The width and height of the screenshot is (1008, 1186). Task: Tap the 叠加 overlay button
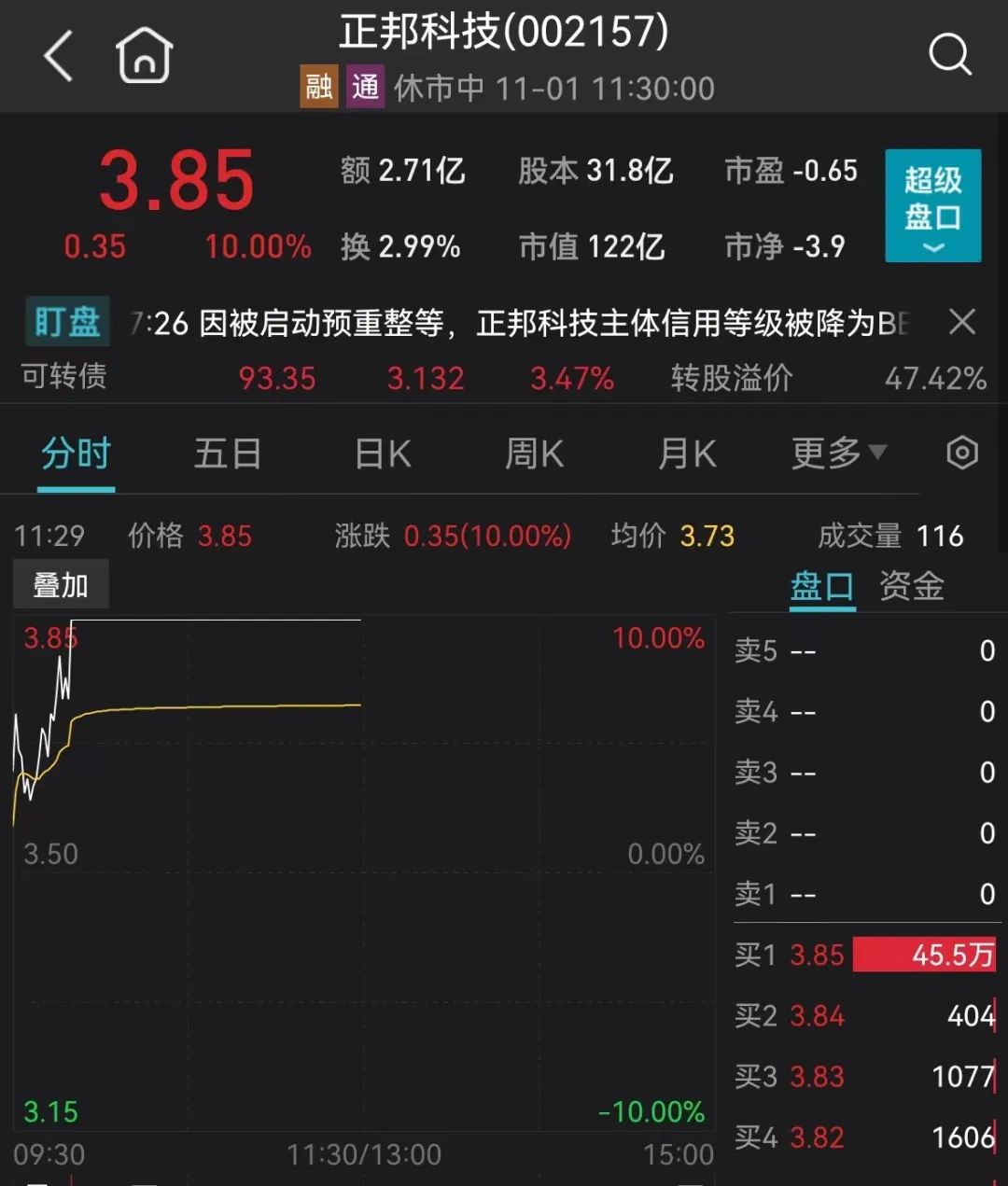point(61,585)
